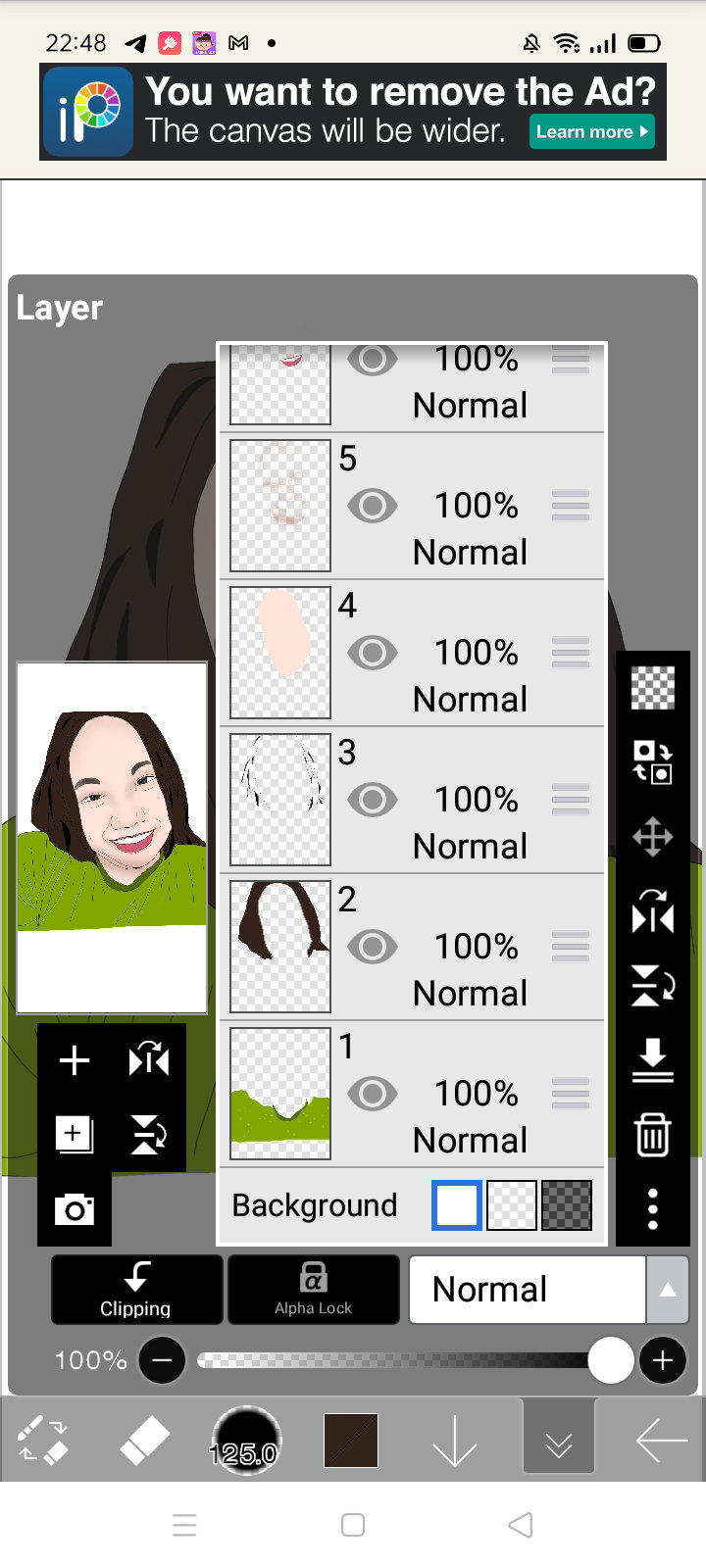The image size is (706, 1568).
Task: Tap Learn more on the ad banner
Action: point(591,131)
